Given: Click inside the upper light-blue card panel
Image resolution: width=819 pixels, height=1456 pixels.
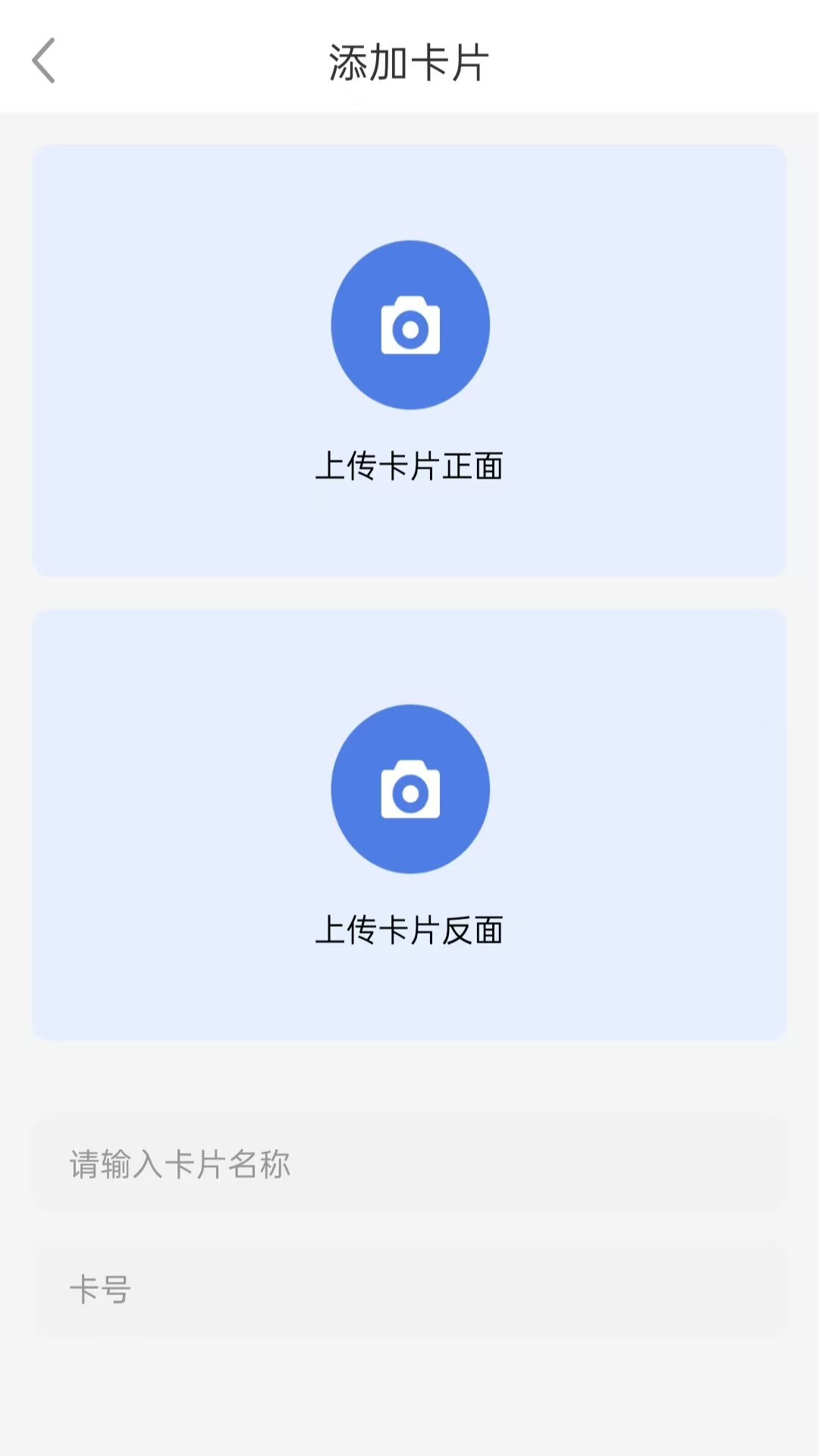Looking at the screenshot, I should (x=409, y=360).
